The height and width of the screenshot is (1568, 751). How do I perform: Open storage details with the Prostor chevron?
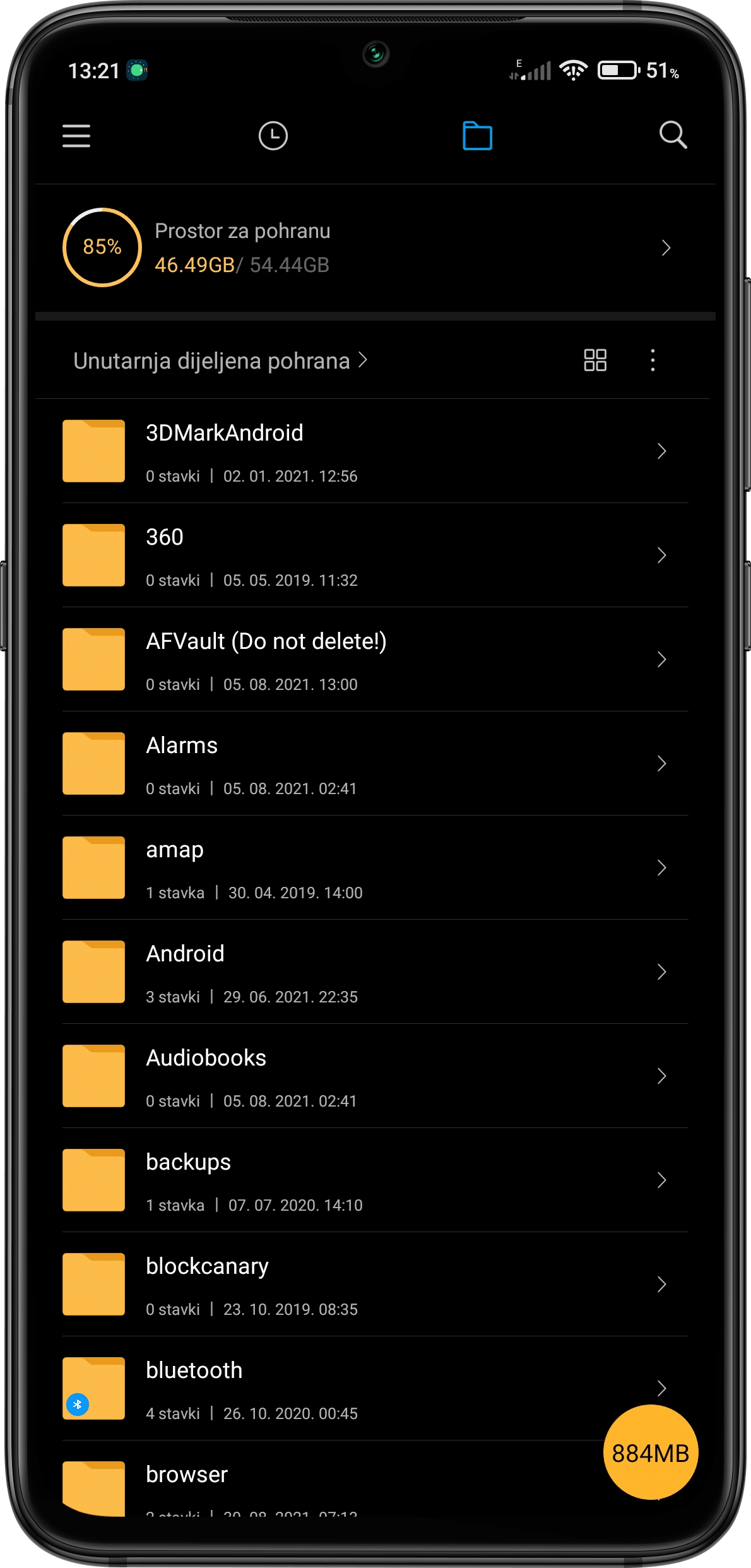click(x=665, y=248)
